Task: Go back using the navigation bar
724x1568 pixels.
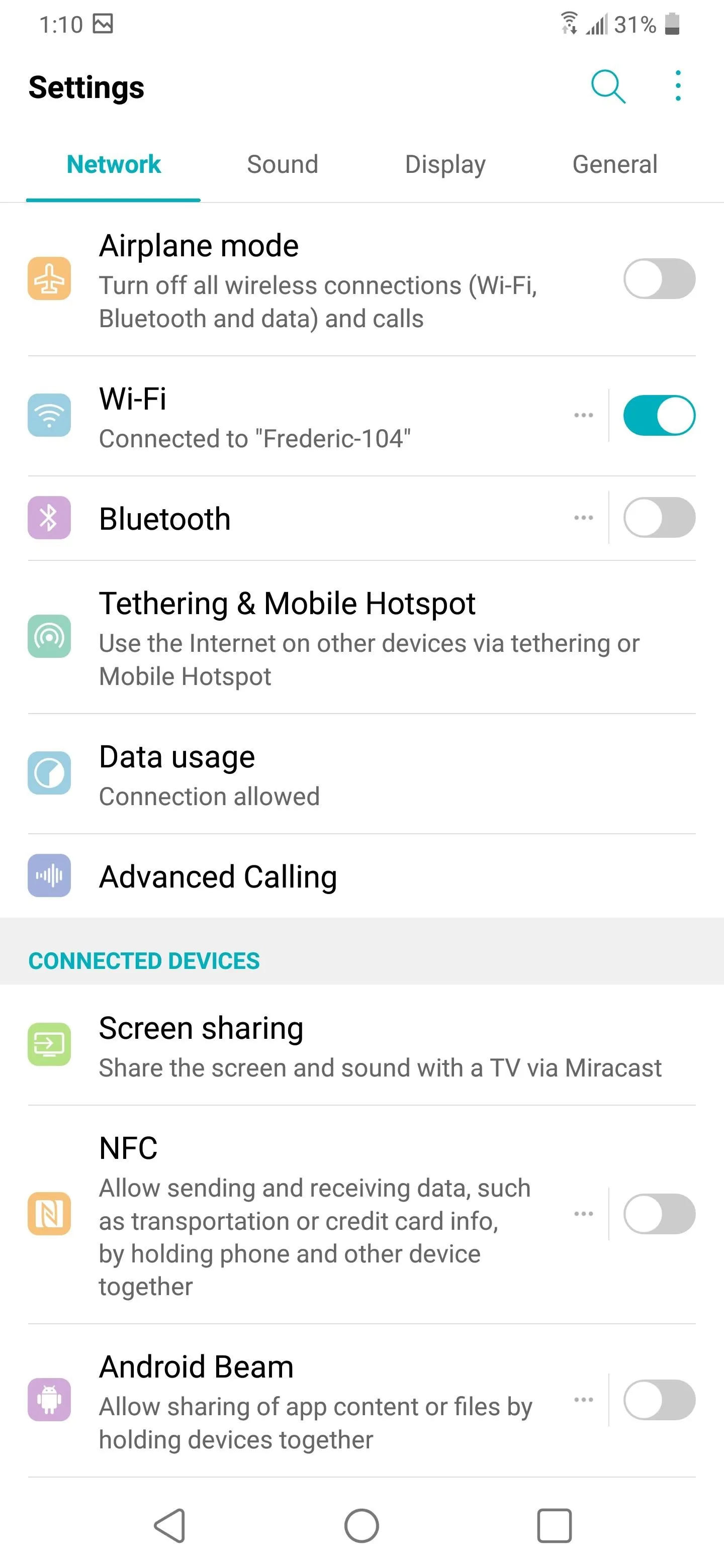Action: coord(170,1525)
